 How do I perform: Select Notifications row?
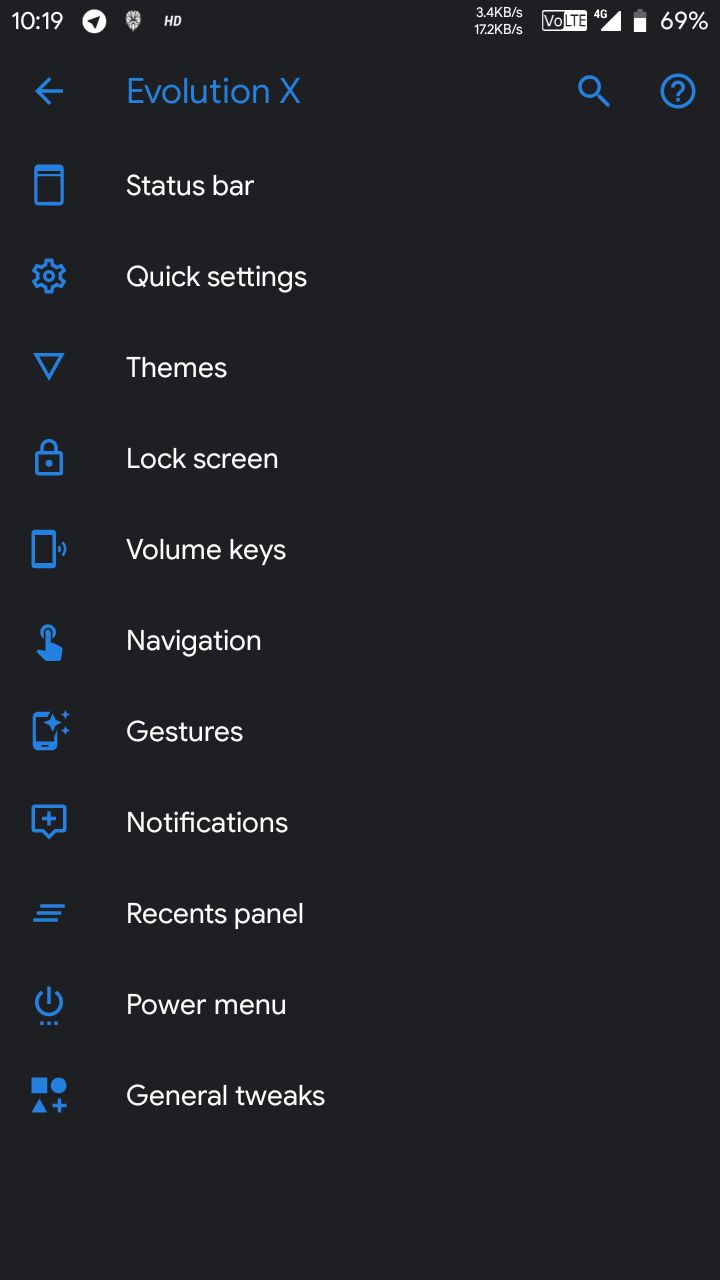point(360,823)
